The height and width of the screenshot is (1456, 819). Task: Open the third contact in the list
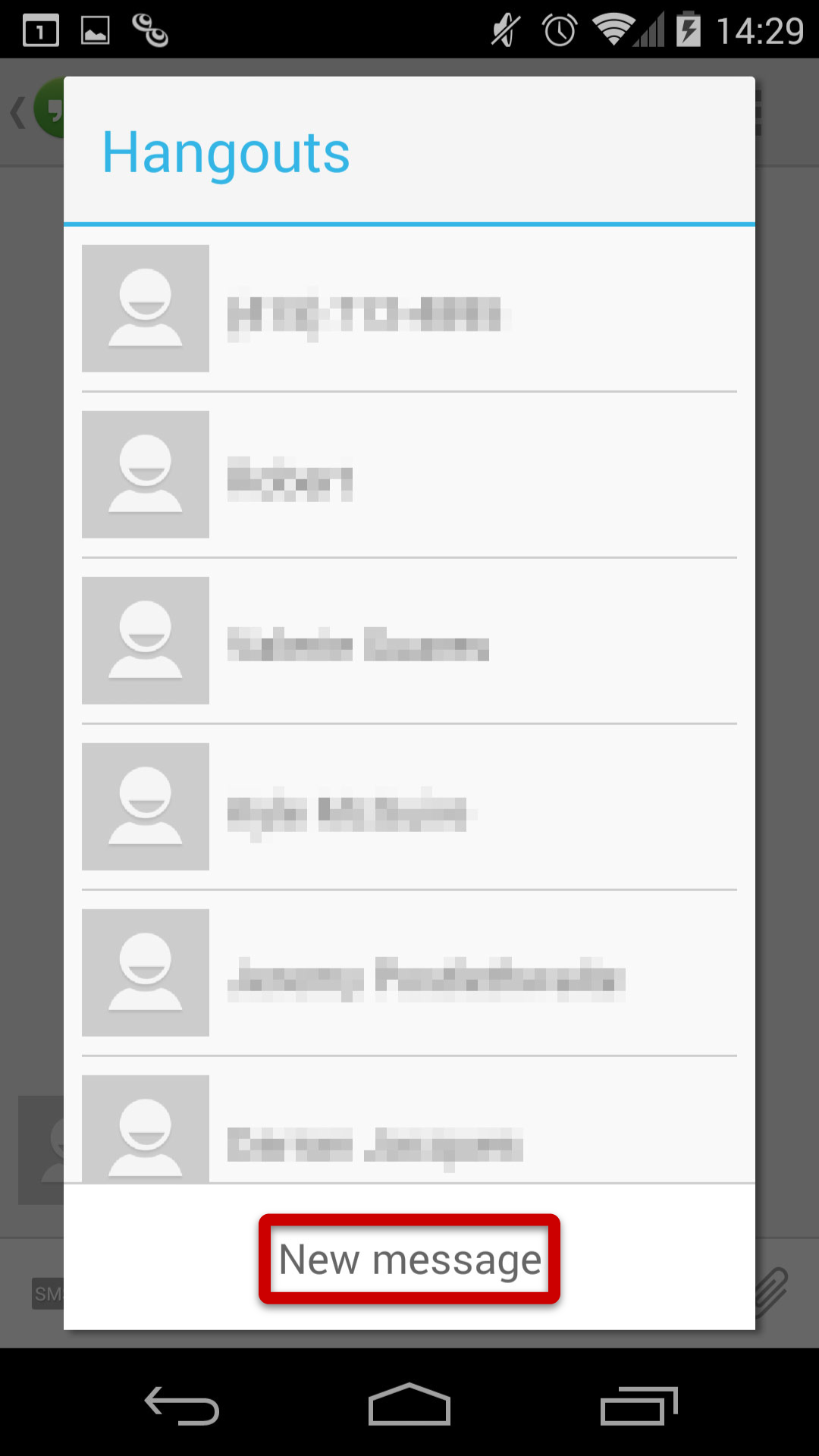tap(409, 641)
